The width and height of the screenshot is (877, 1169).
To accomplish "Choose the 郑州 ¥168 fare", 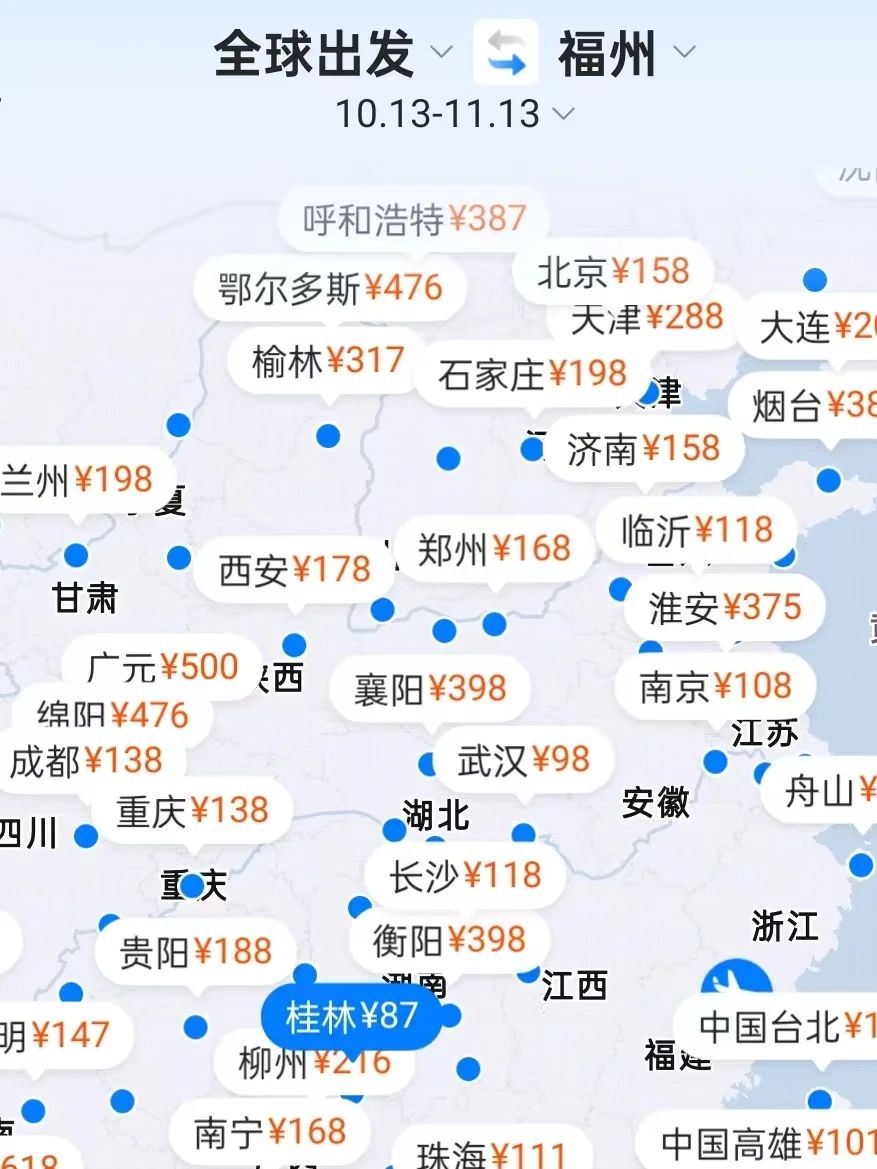I will click(x=494, y=548).
